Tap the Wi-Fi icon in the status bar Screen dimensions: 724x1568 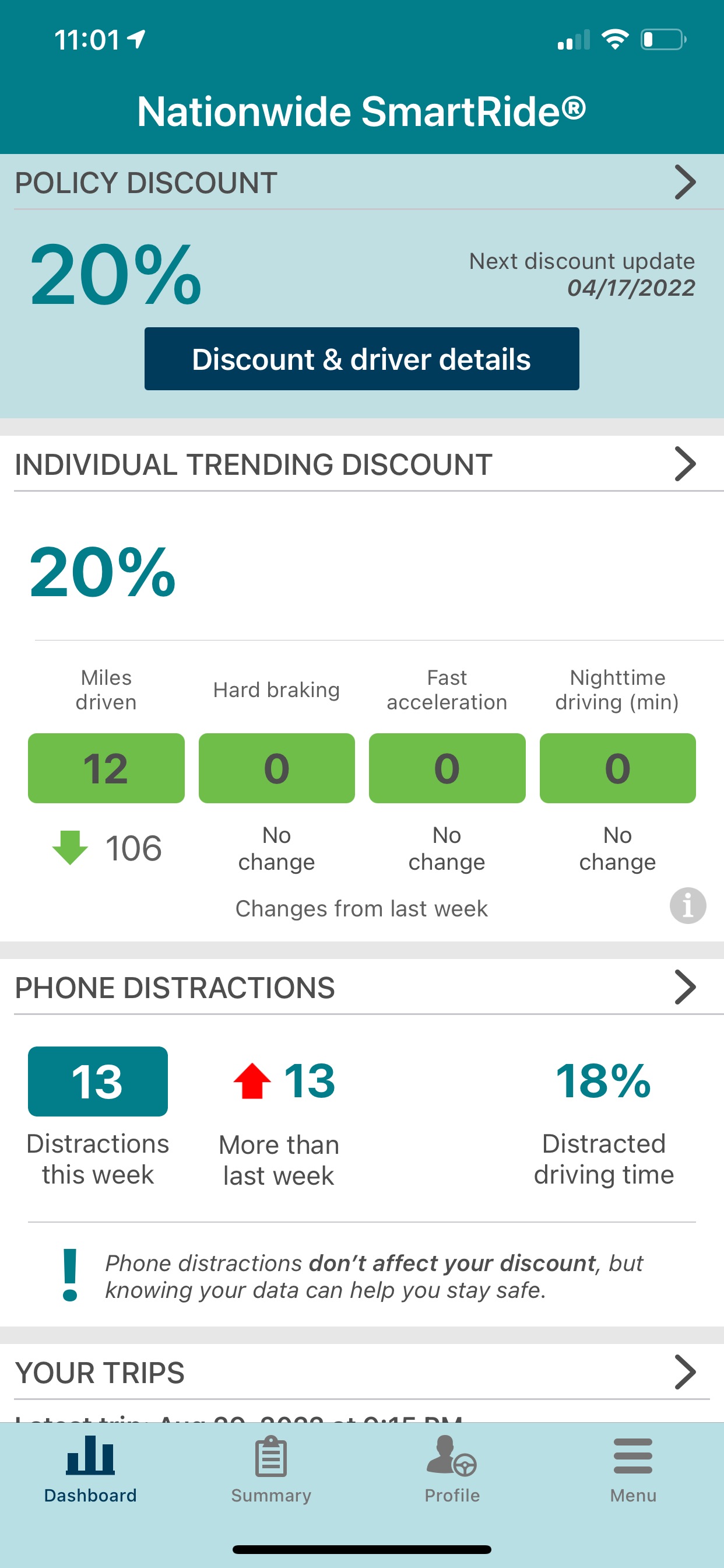[614, 39]
